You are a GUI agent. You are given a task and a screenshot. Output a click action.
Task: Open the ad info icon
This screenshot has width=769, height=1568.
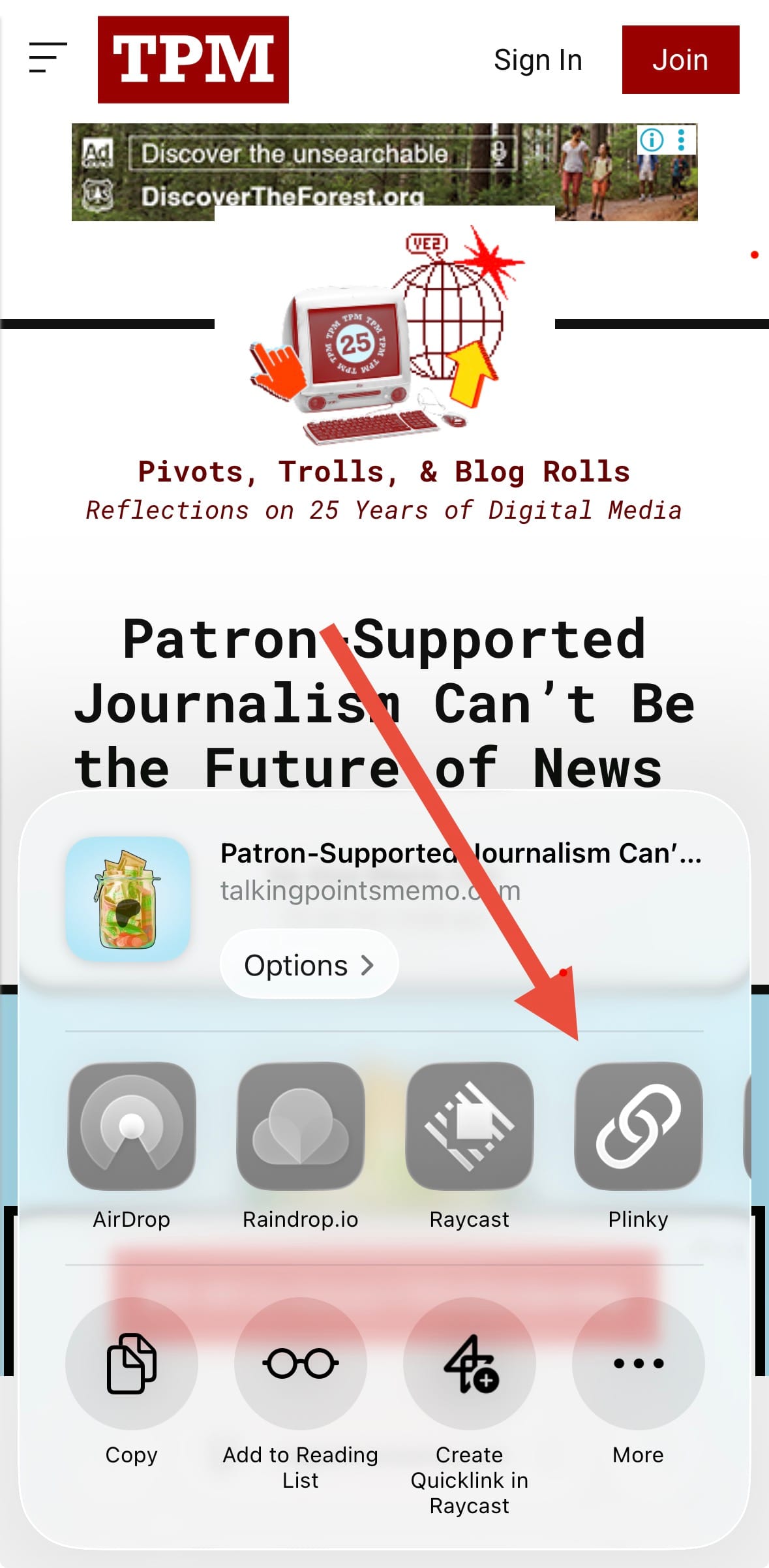tap(652, 140)
